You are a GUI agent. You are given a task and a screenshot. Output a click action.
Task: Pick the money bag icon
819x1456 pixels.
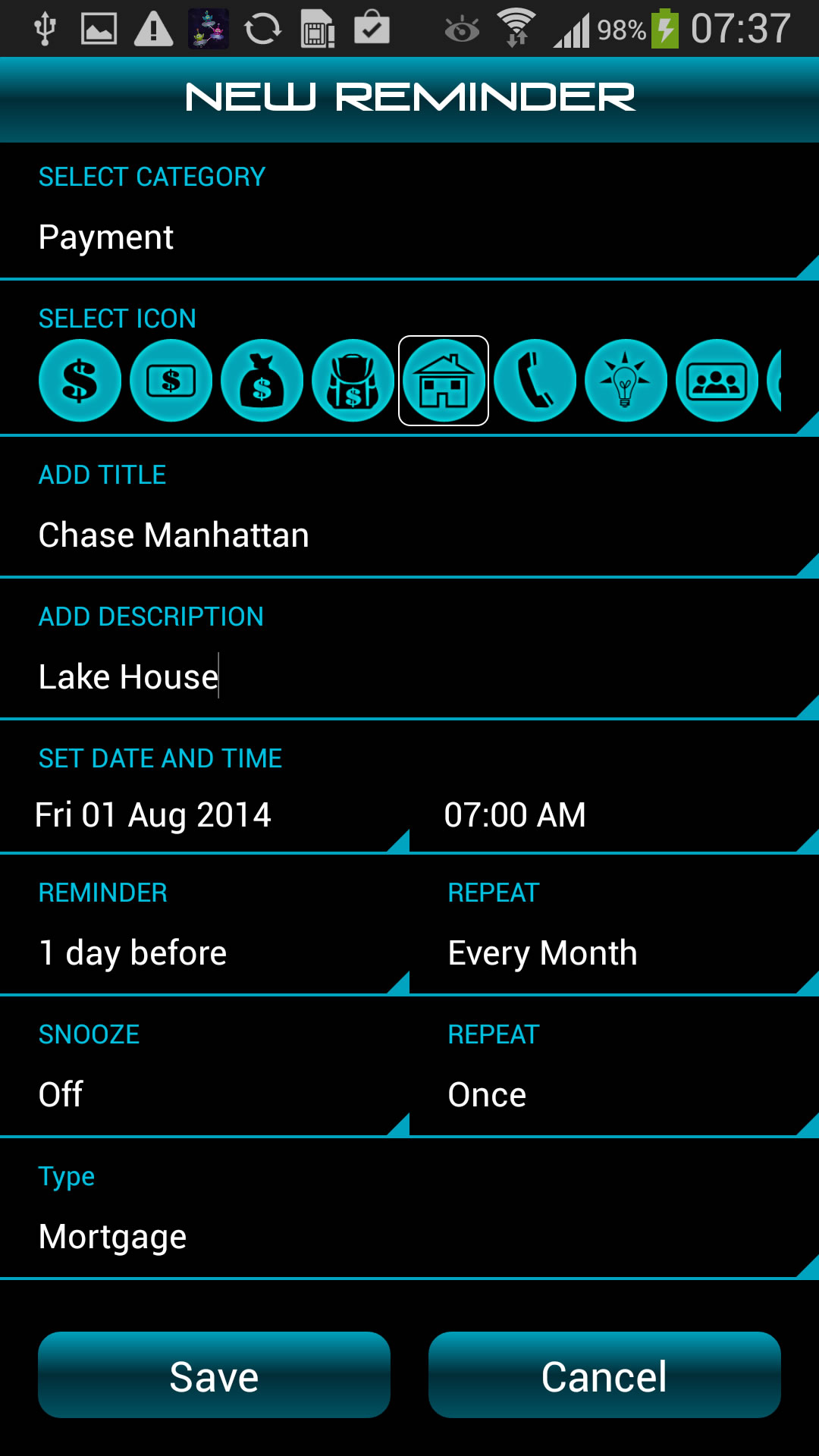click(x=262, y=381)
